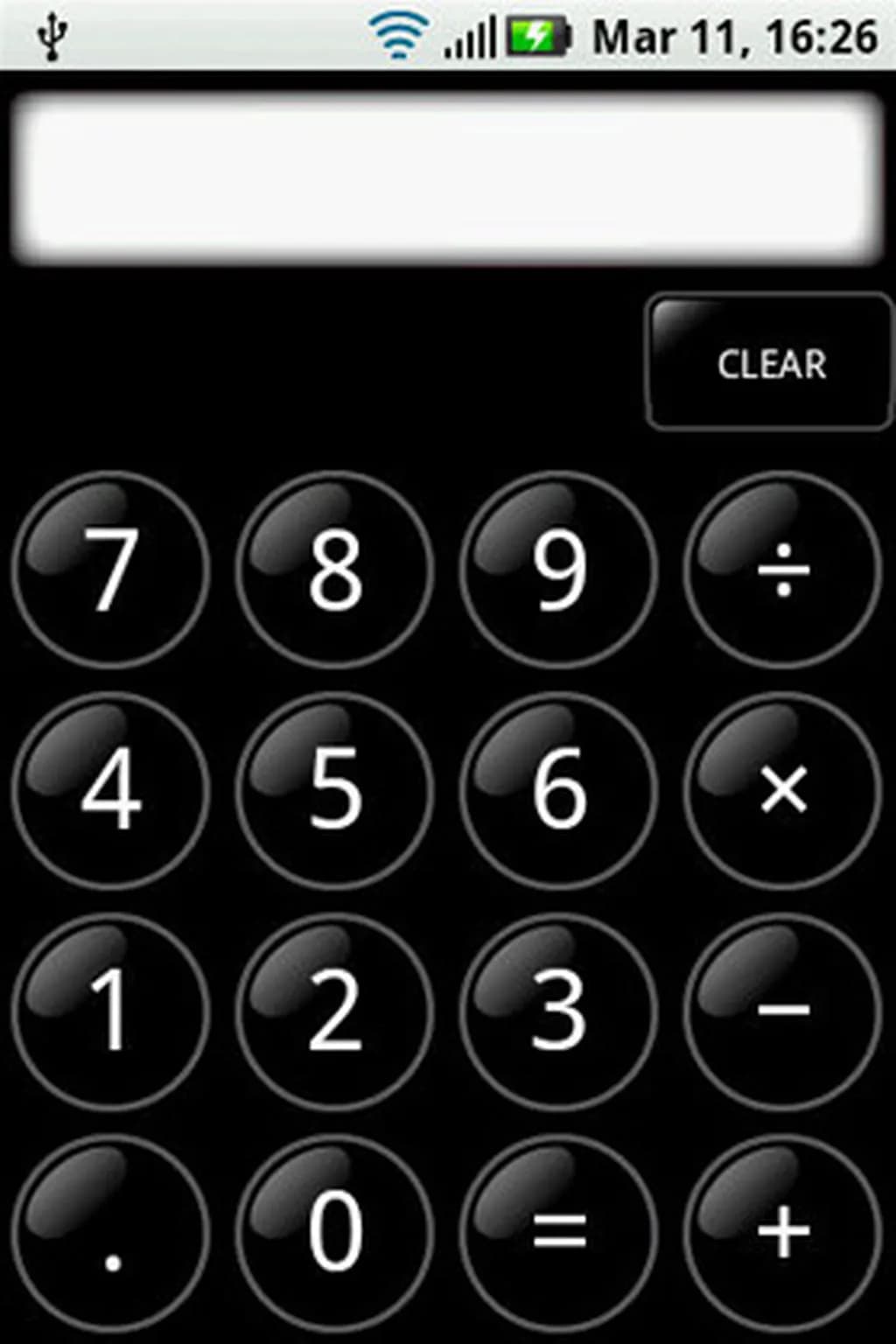Hit the equals key
Viewport: 896px width, 1344px height.
click(558, 1232)
